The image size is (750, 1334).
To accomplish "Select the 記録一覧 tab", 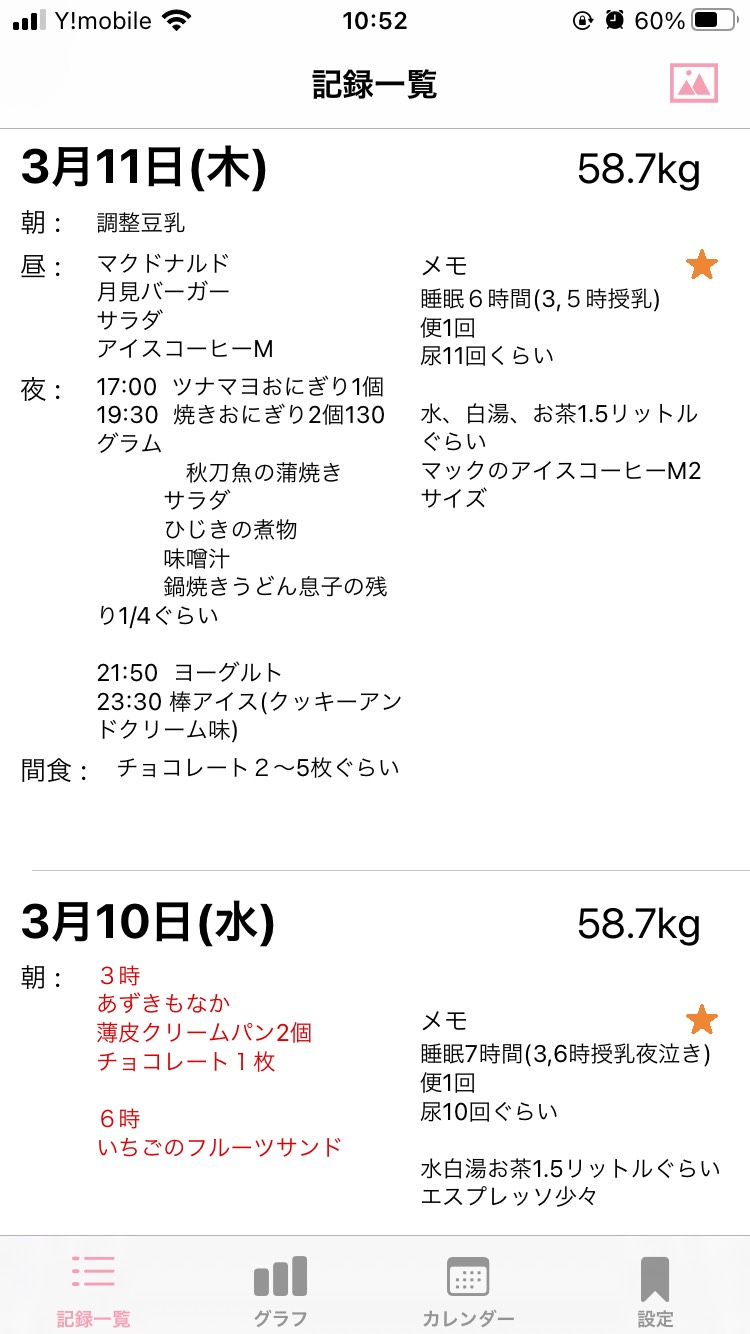I will point(94,1289).
